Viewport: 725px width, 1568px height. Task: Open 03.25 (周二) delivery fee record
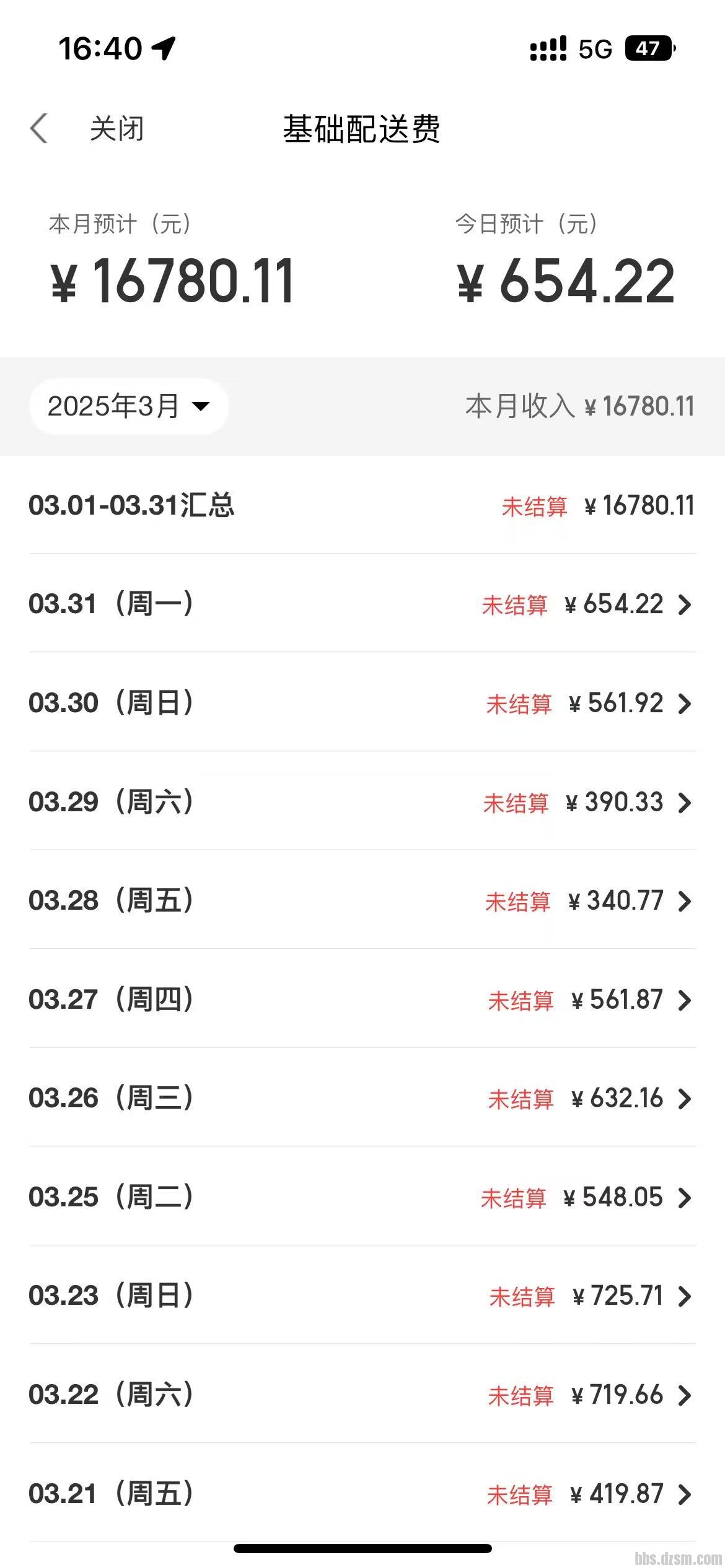point(362,1197)
